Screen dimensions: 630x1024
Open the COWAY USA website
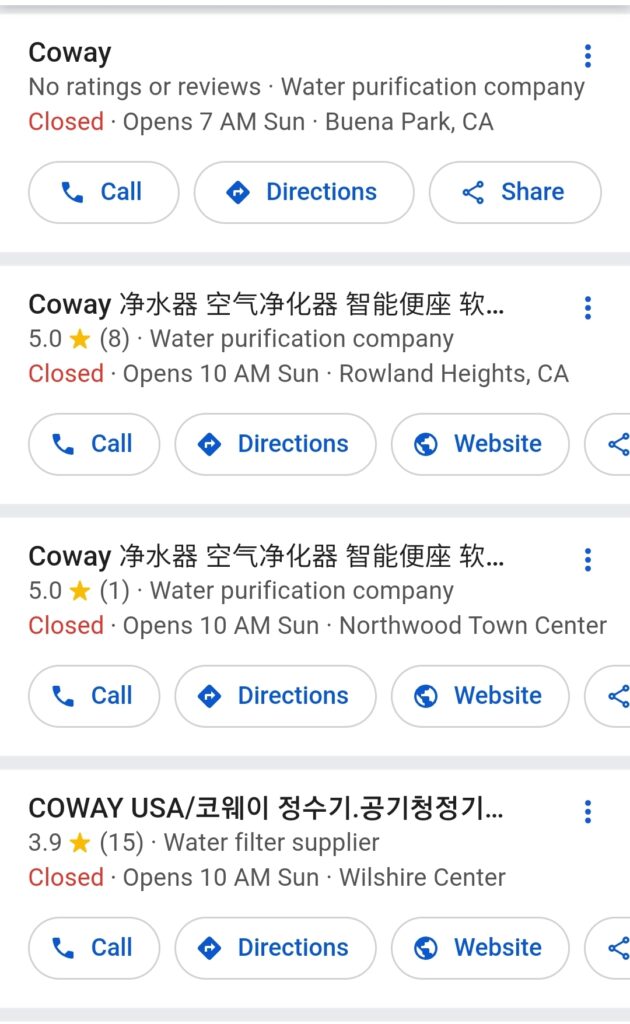pyautogui.click(x=479, y=948)
